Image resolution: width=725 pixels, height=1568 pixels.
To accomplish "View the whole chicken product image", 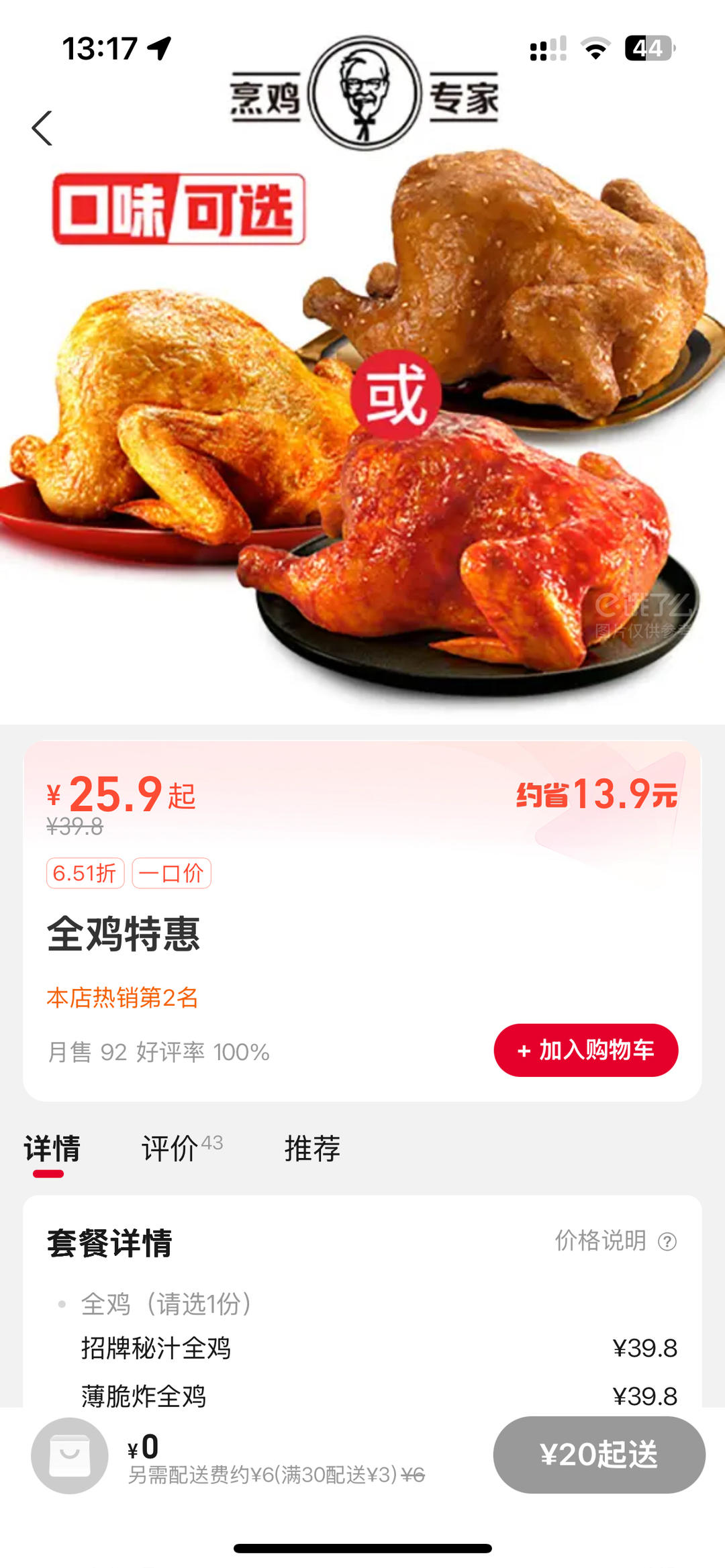I will pyautogui.click(x=362, y=429).
